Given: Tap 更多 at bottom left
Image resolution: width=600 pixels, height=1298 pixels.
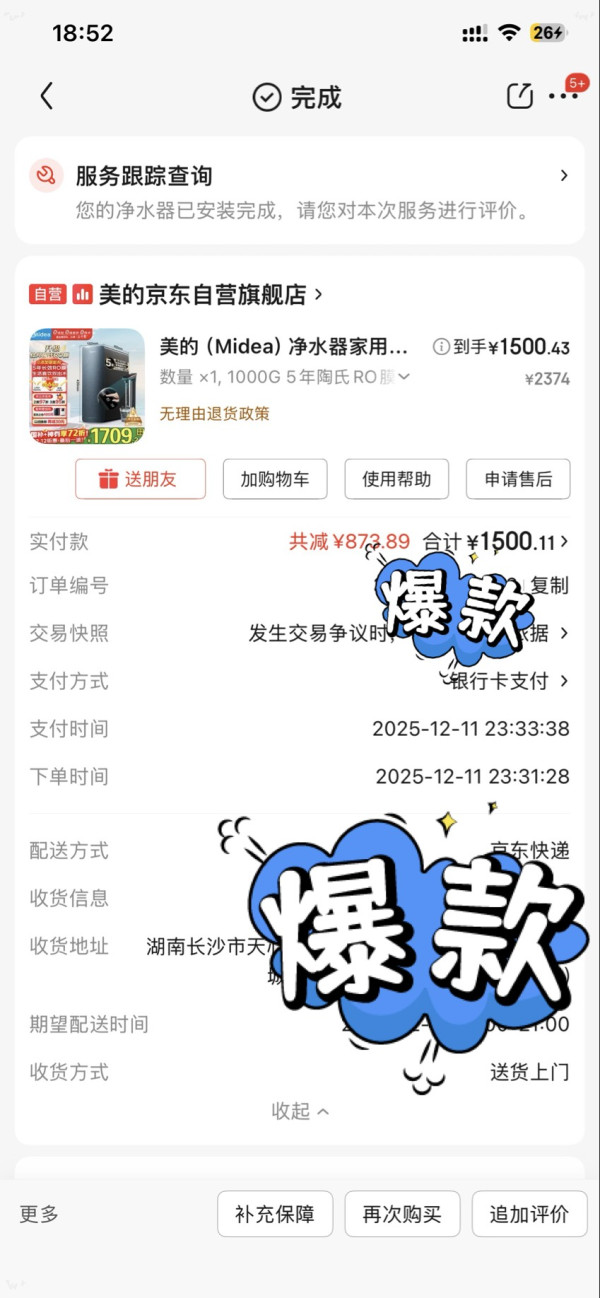Looking at the screenshot, I should (x=39, y=1214).
